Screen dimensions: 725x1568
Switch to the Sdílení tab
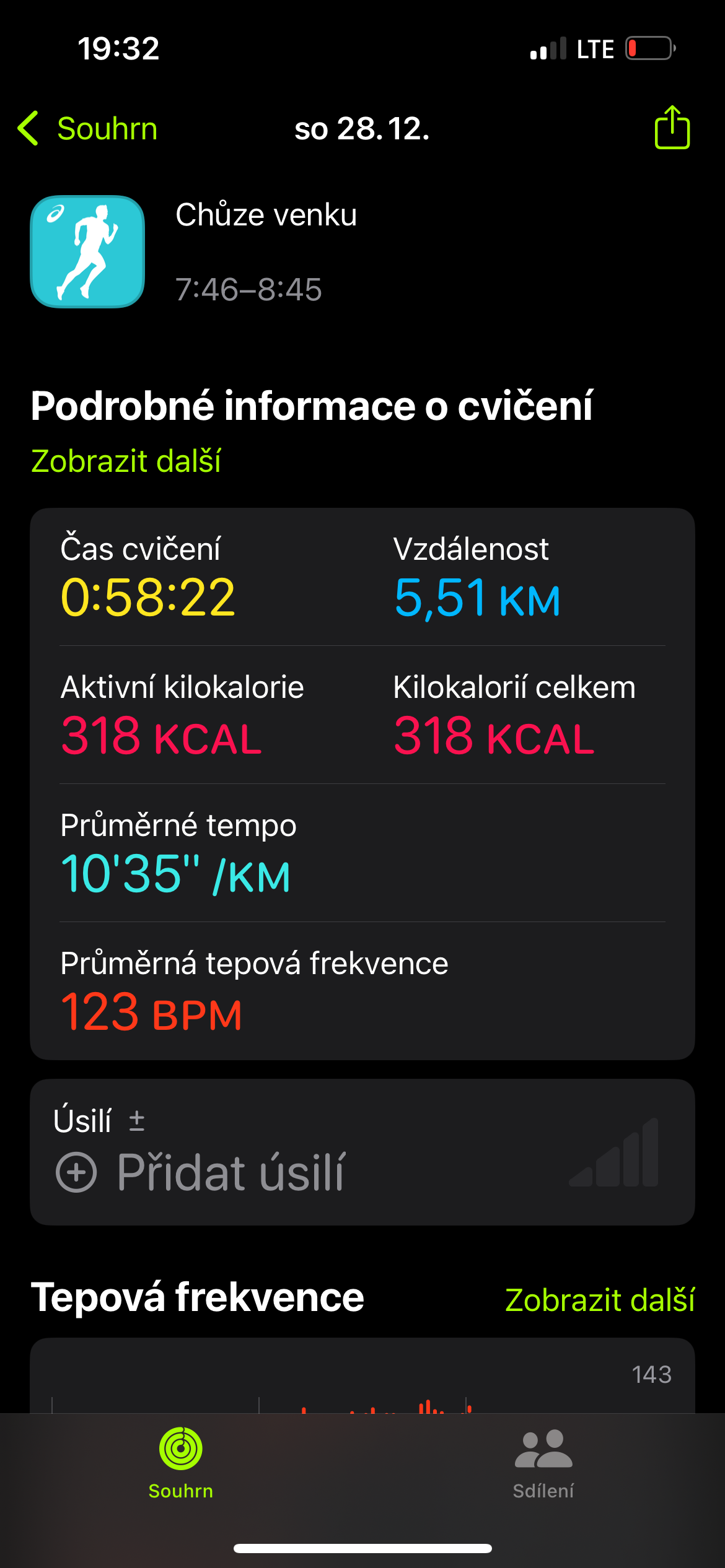[543, 1464]
